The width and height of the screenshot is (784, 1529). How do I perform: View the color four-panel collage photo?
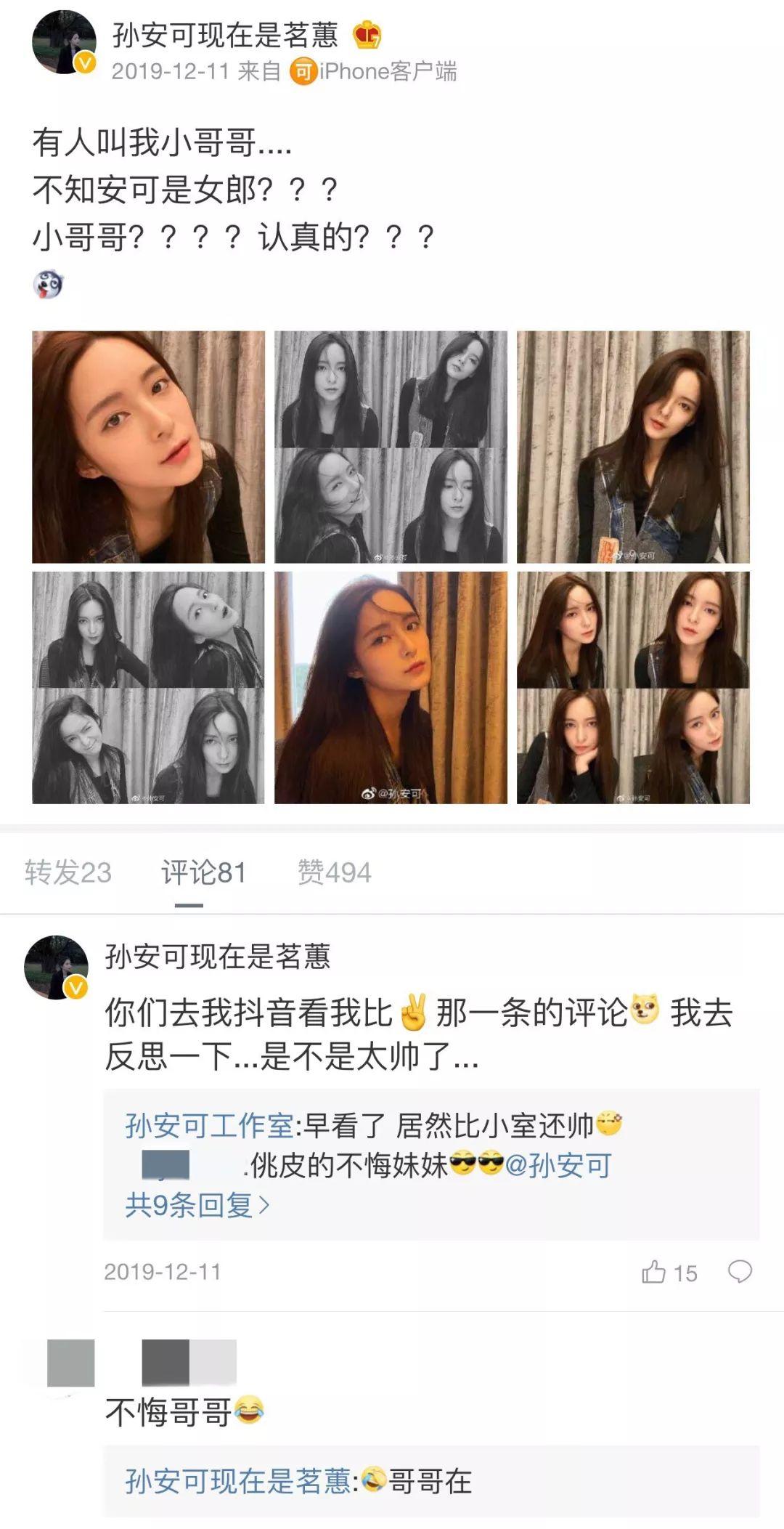coord(632,687)
